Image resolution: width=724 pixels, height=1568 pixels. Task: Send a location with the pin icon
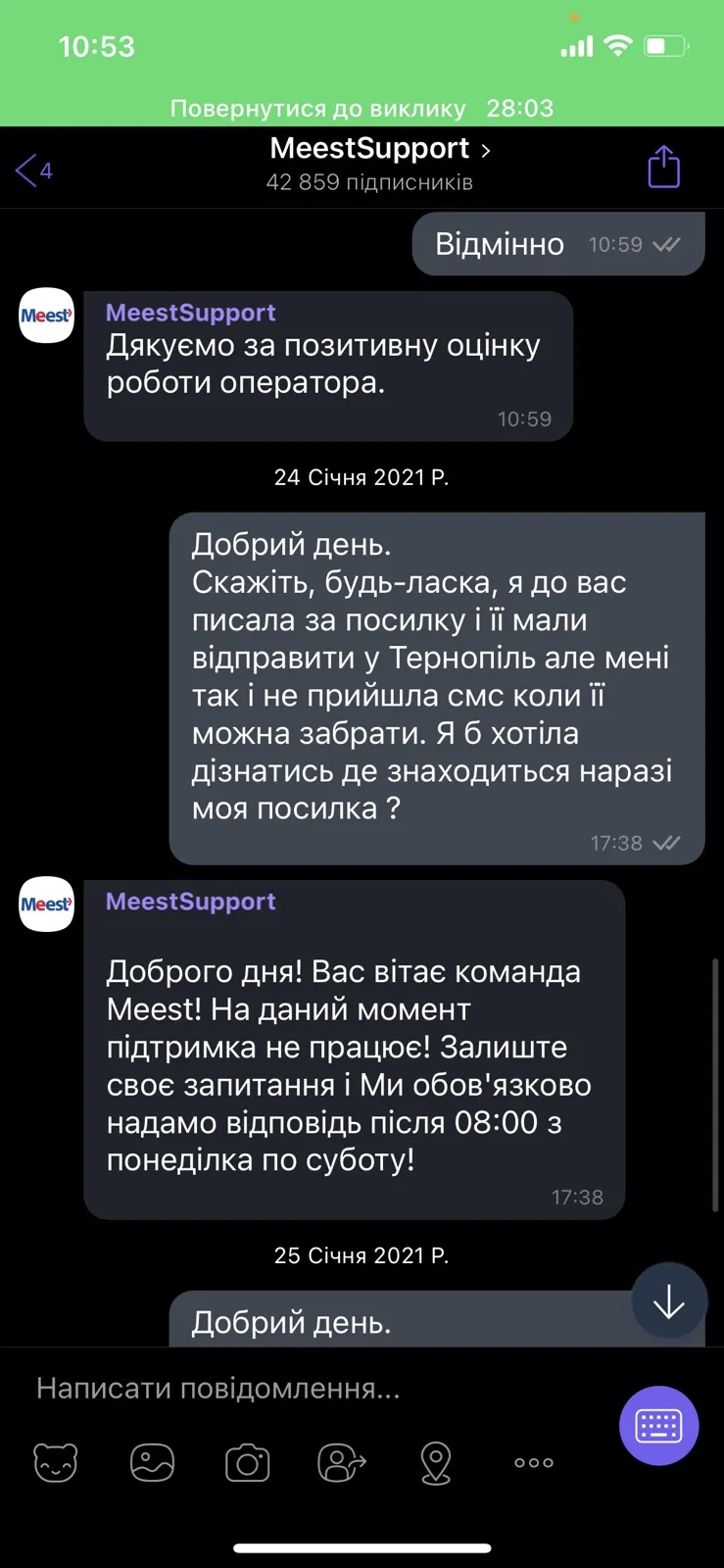click(436, 1463)
